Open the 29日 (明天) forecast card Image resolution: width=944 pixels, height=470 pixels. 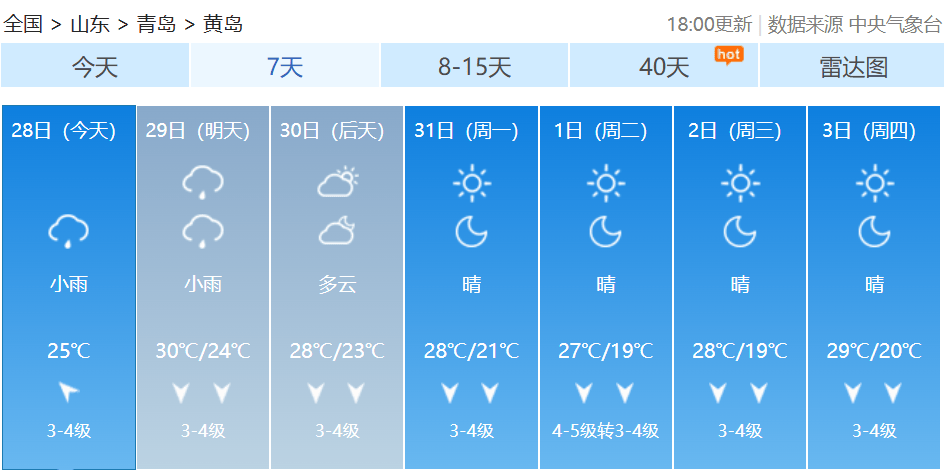pyautogui.click(x=203, y=287)
